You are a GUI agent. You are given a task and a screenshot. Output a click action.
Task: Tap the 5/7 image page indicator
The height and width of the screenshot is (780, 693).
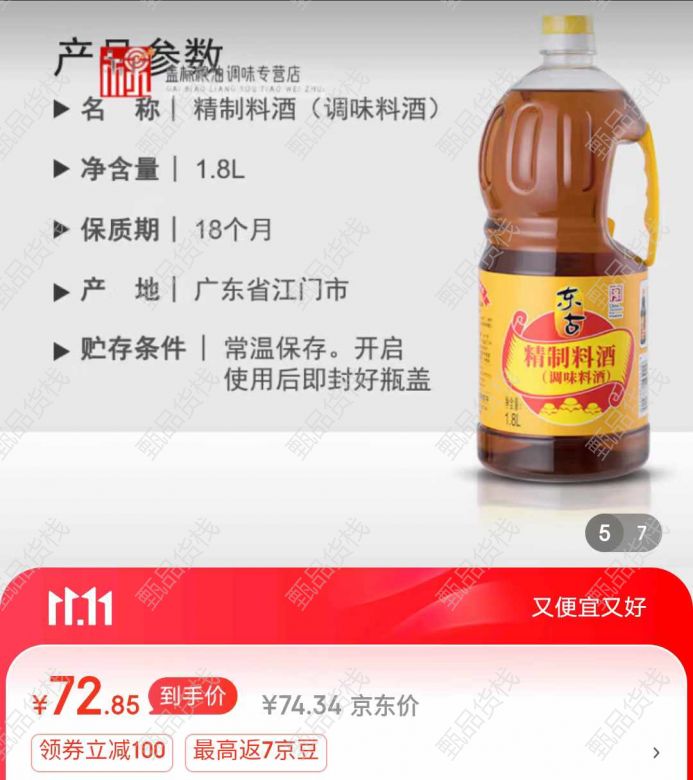(x=623, y=533)
